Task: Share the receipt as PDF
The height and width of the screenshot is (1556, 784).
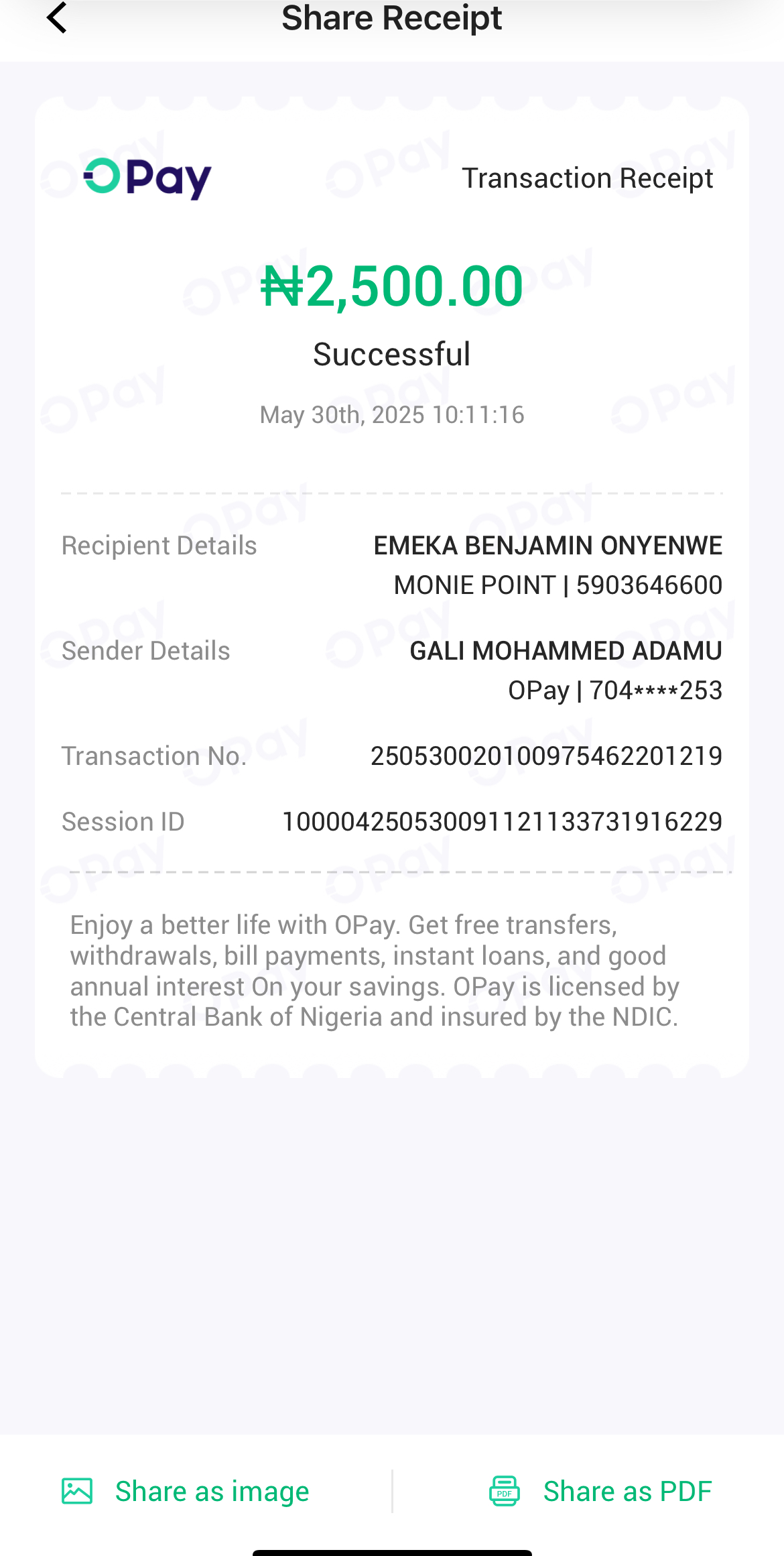Action: [x=600, y=1492]
